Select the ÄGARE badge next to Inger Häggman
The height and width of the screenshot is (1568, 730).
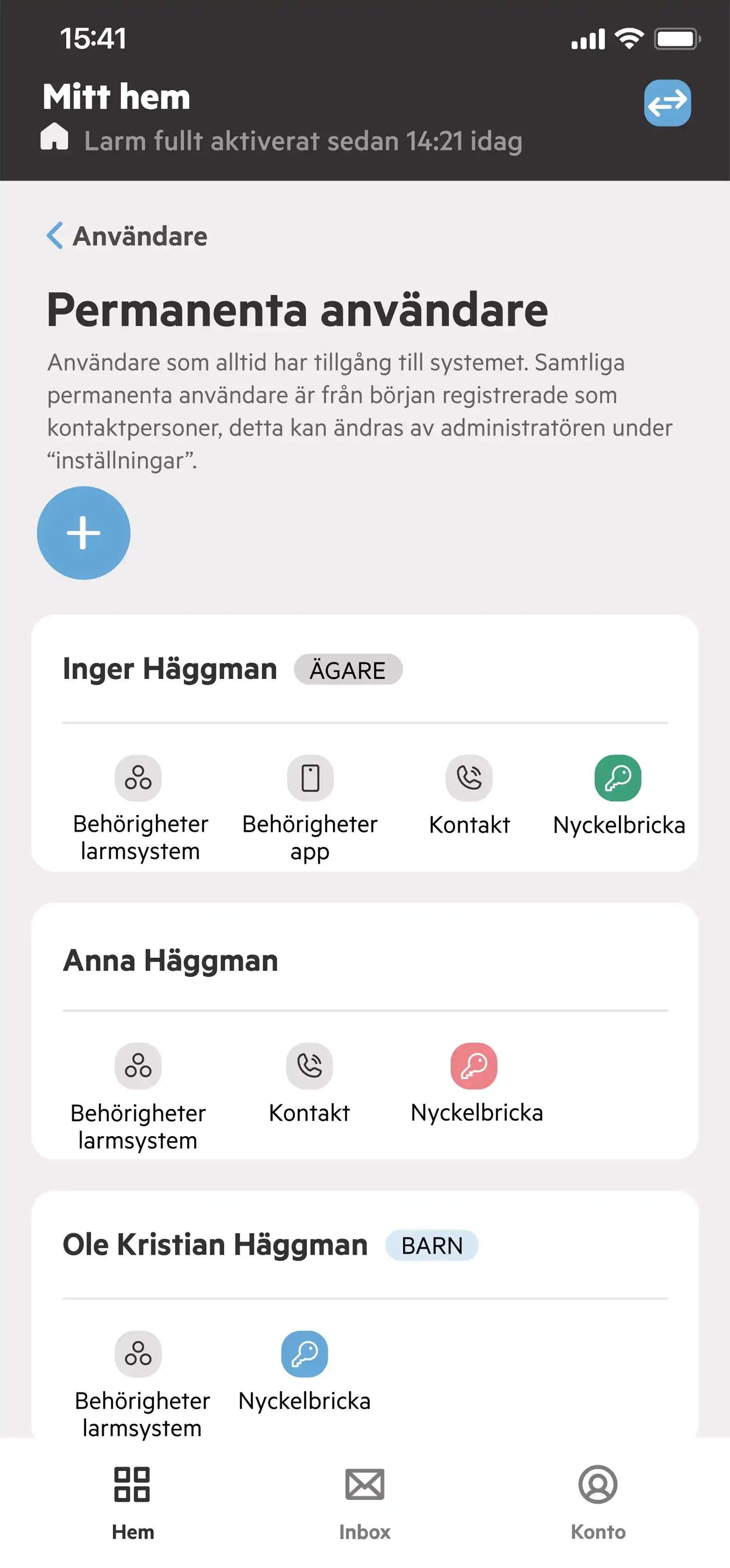click(348, 670)
